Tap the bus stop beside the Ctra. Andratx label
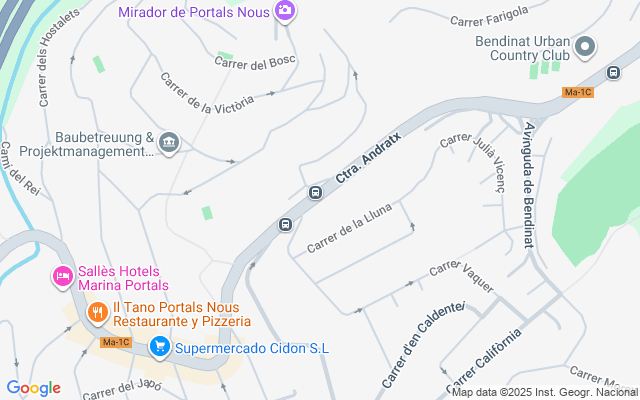640x400 pixels. [315, 192]
